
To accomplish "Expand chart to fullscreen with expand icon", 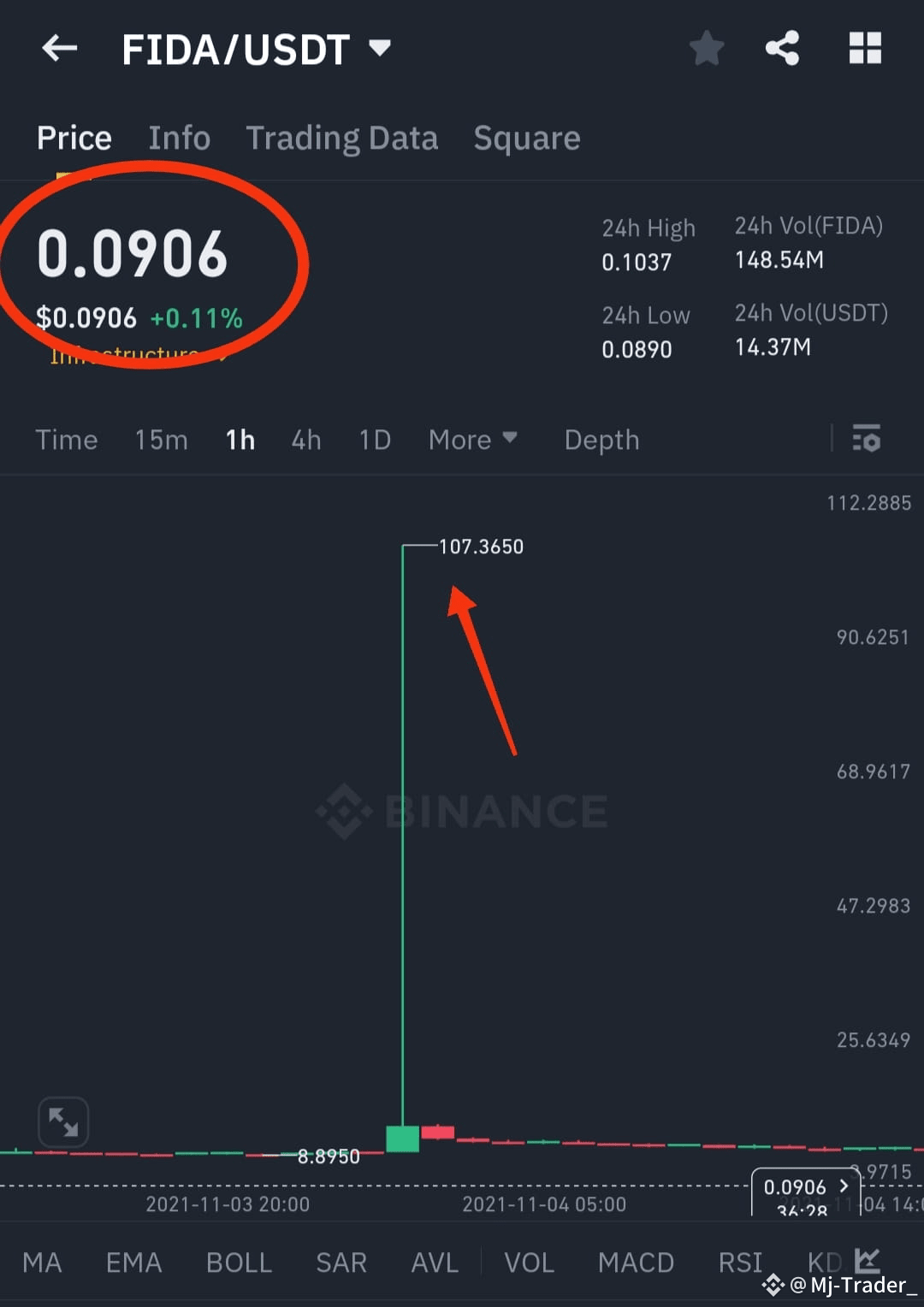I will pos(63,1121).
